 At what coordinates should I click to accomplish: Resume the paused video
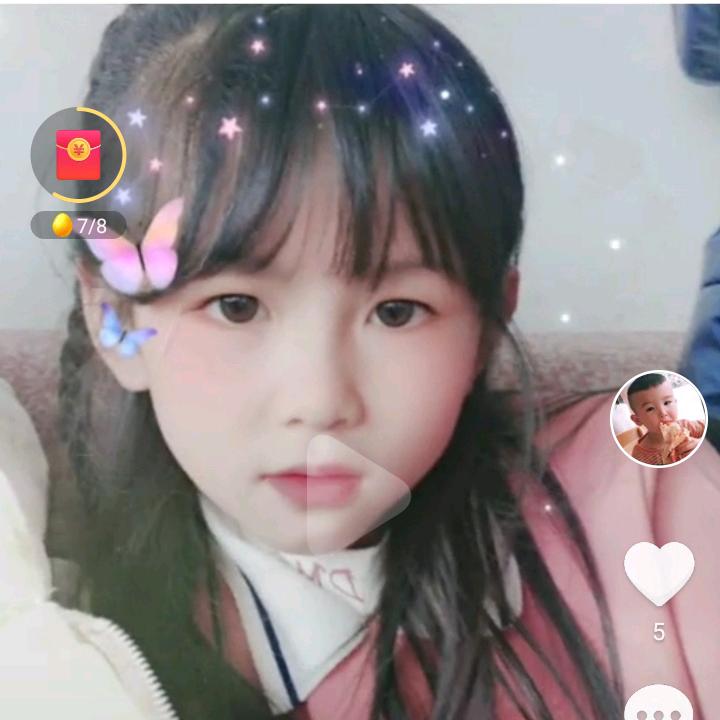coord(355,492)
